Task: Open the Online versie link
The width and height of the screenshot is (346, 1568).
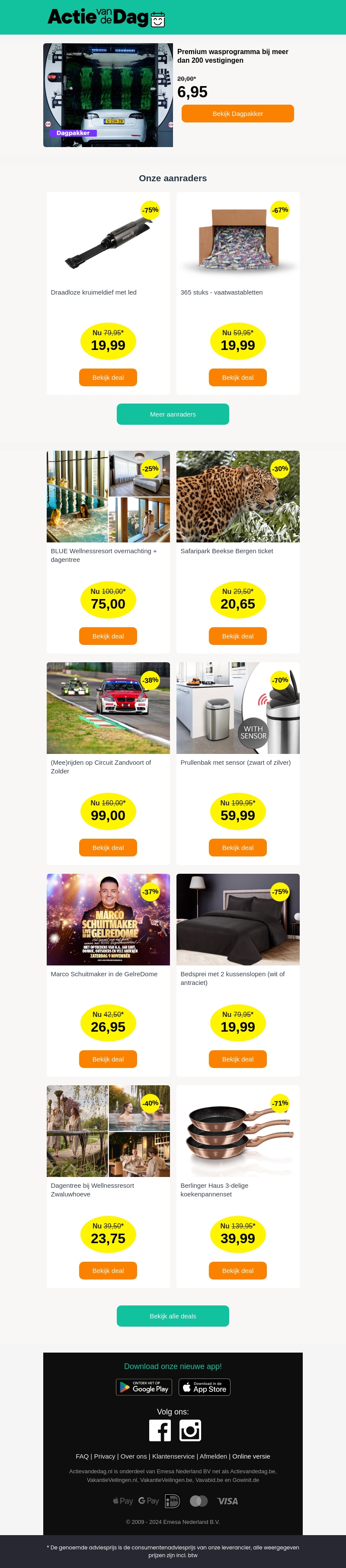Action: pyautogui.click(x=251, y=1456)
